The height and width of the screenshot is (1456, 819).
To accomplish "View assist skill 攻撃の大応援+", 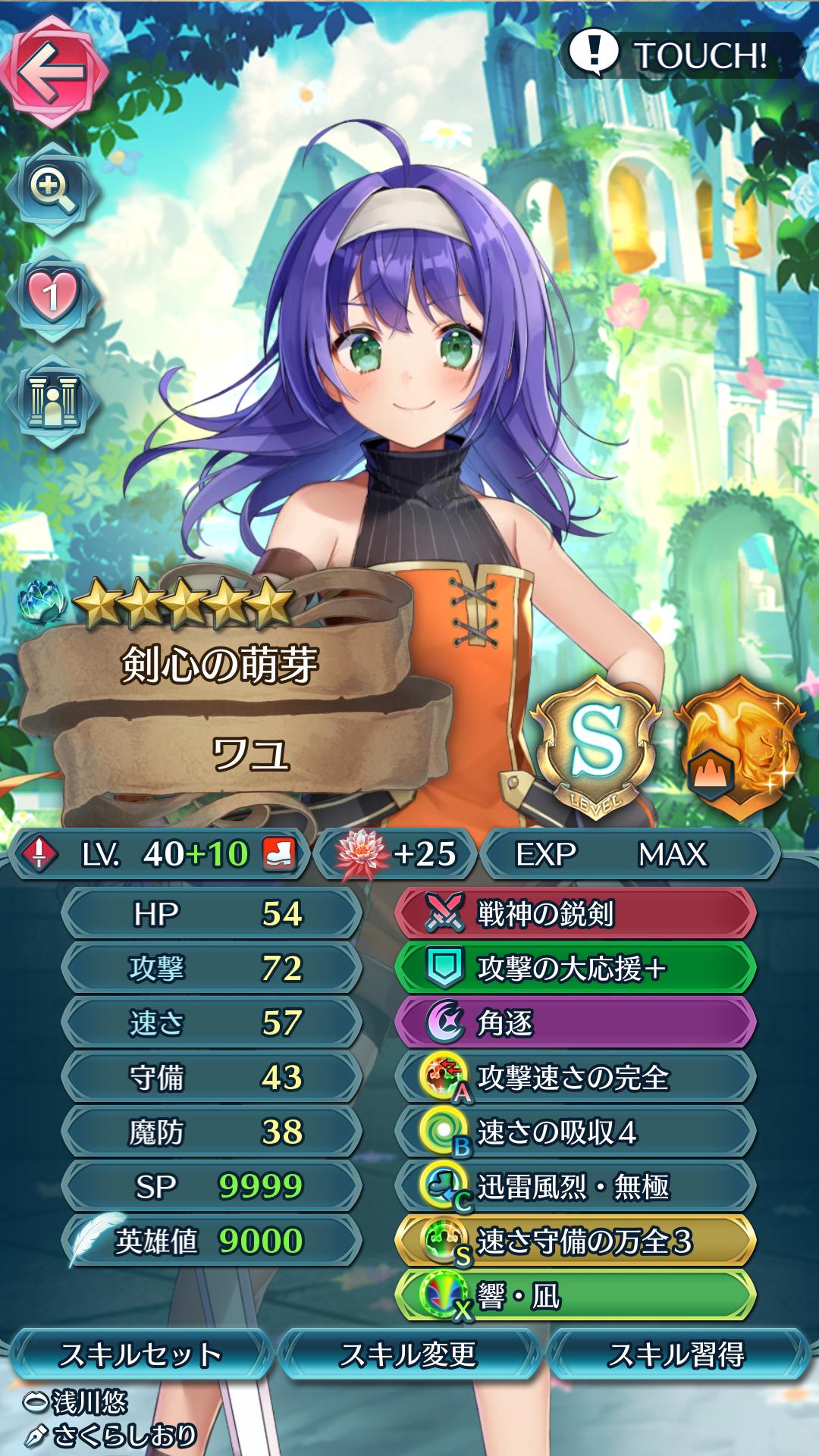I will click(x=575, y=969).
